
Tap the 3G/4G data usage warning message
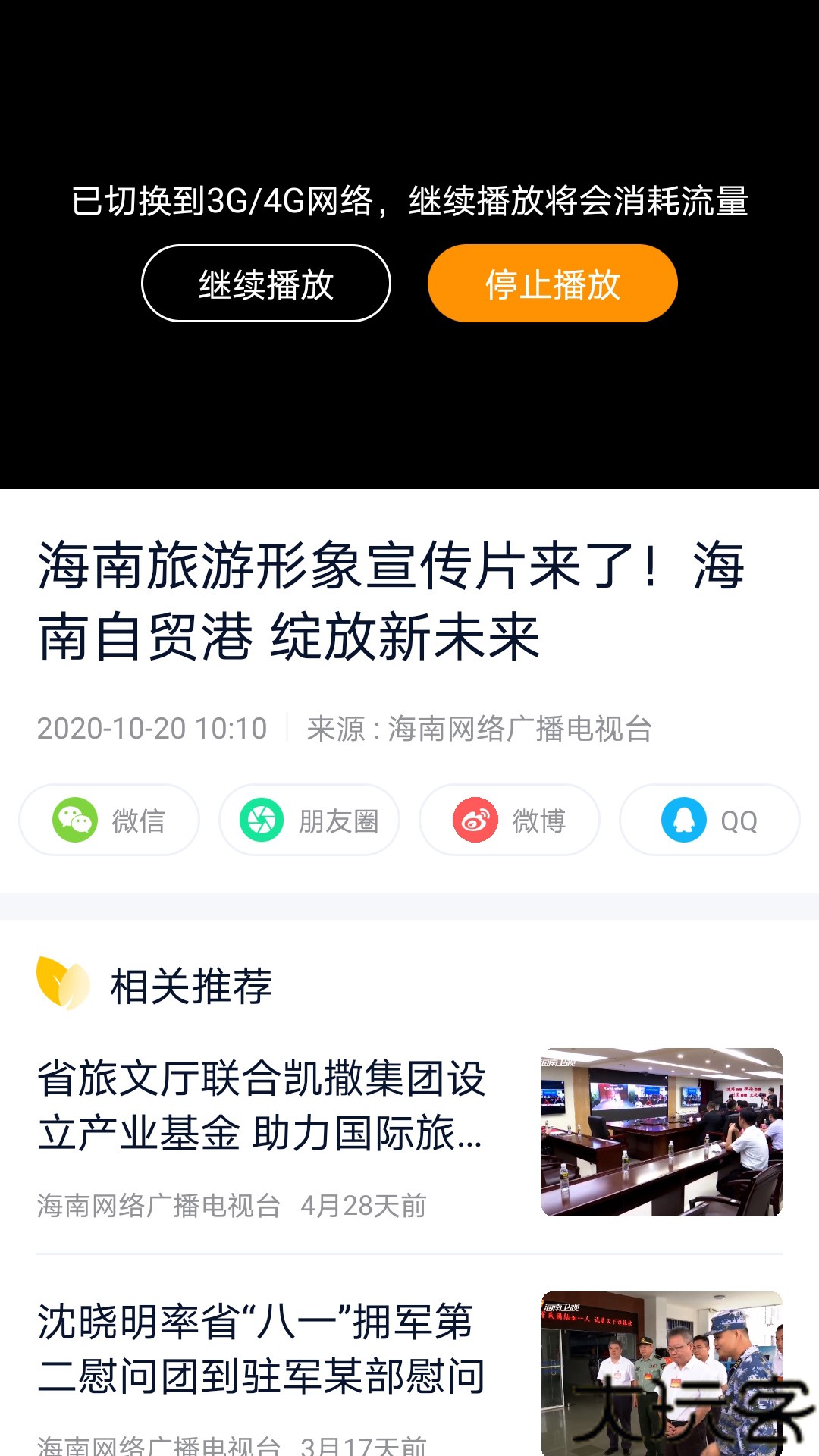point(409,199)
